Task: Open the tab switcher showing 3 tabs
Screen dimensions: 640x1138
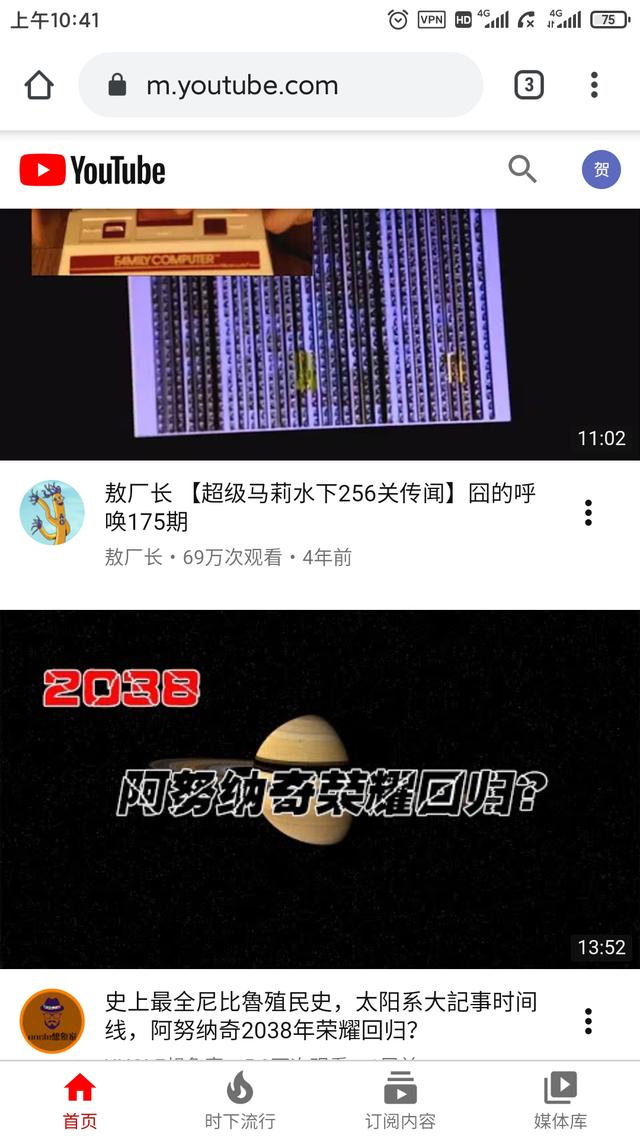Action: (x=528, y=86)
